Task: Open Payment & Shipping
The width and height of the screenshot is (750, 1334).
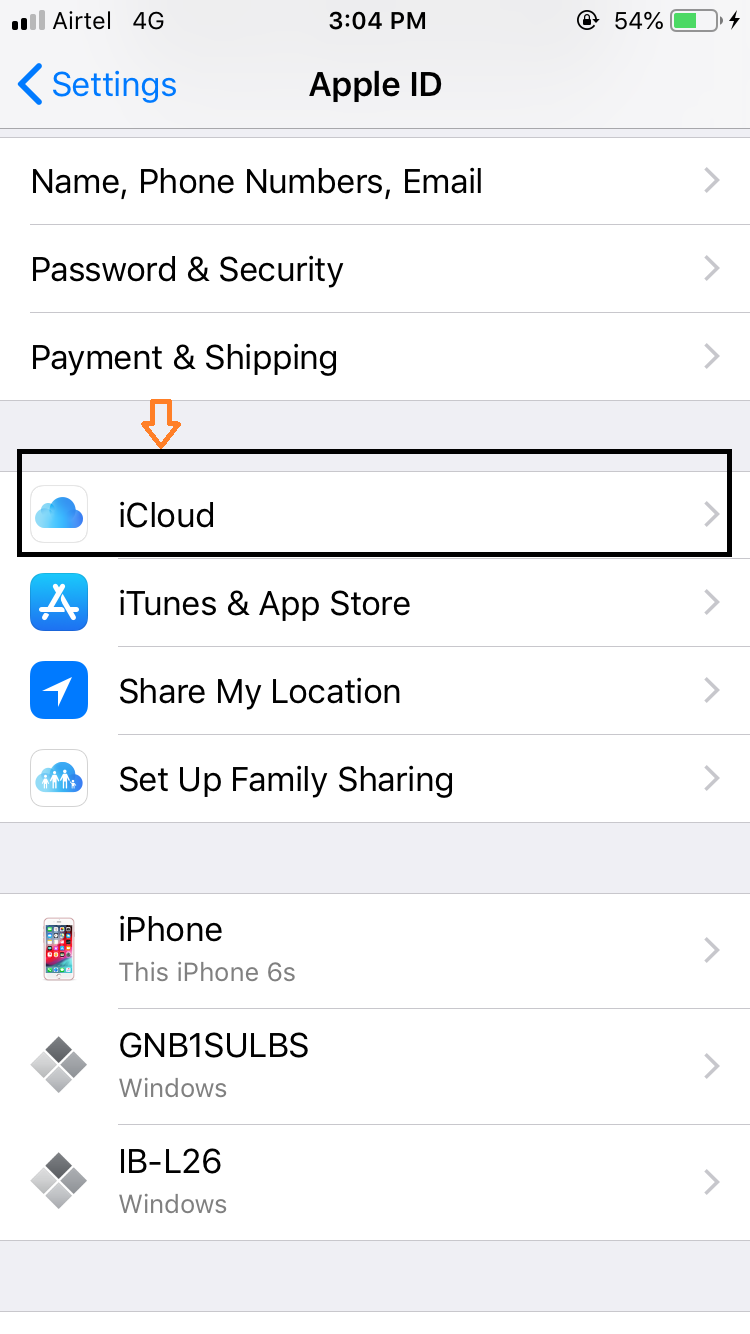Action: pyautogui.click(x=375, y=358)
